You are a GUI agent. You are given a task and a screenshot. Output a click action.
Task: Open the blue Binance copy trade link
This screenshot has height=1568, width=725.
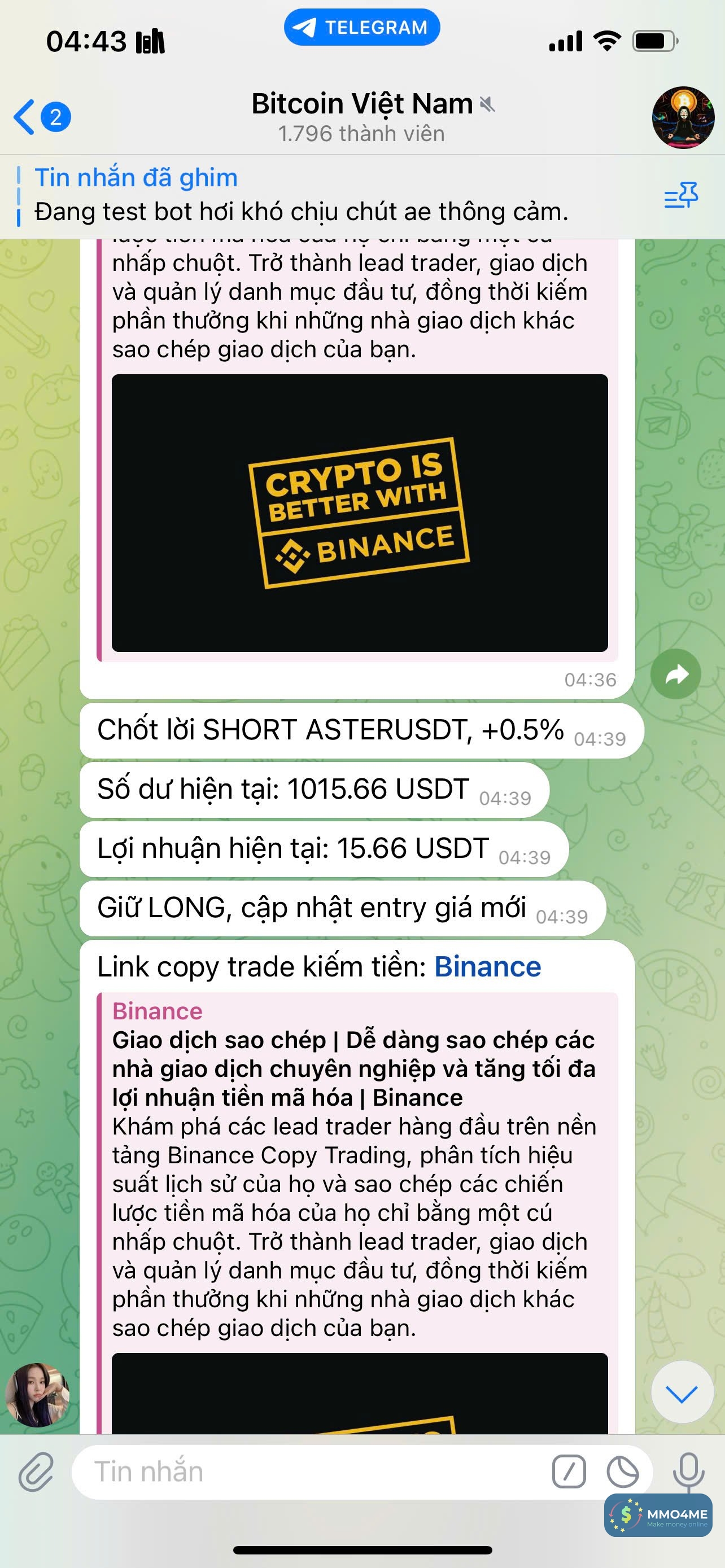click(487, 967)
